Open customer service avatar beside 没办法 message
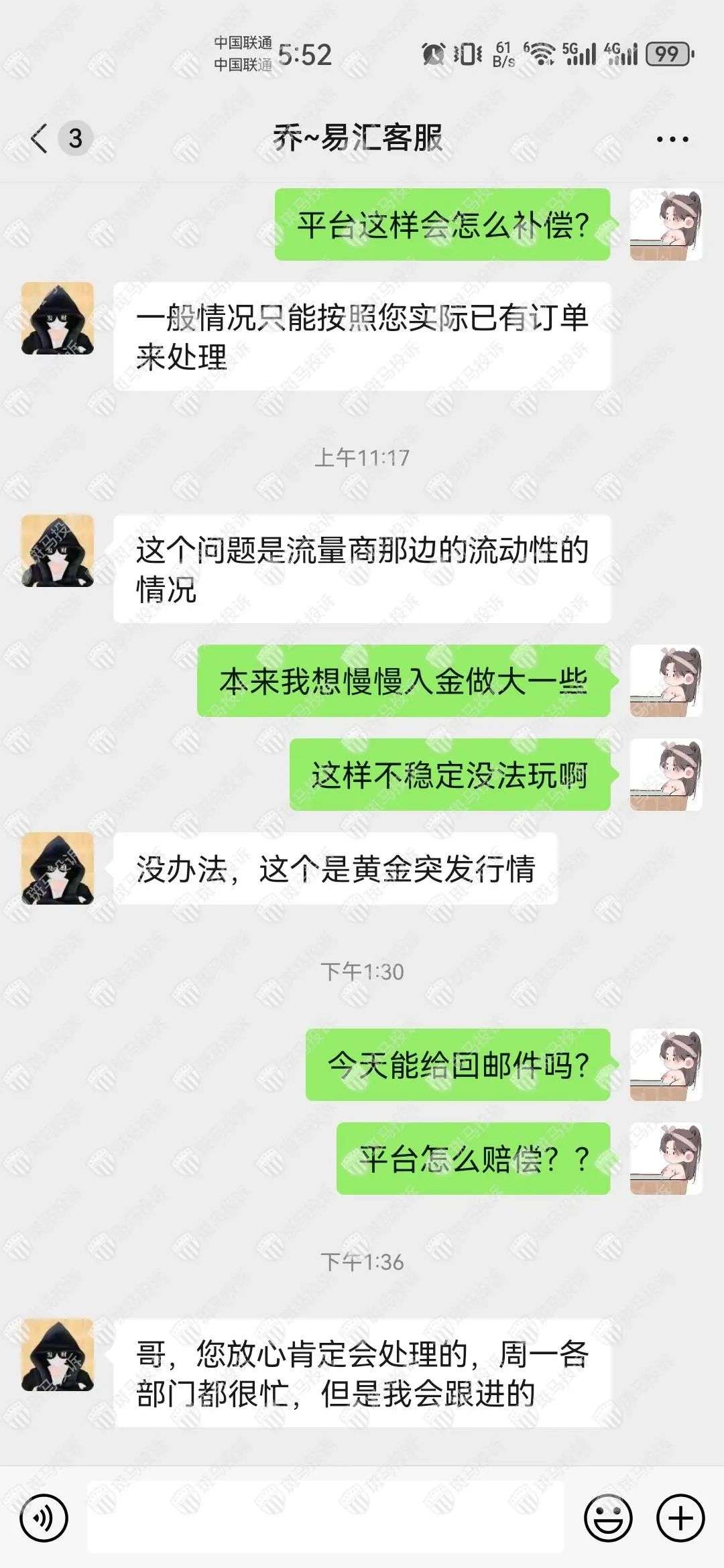724x1568 pixels. point(58,868)
